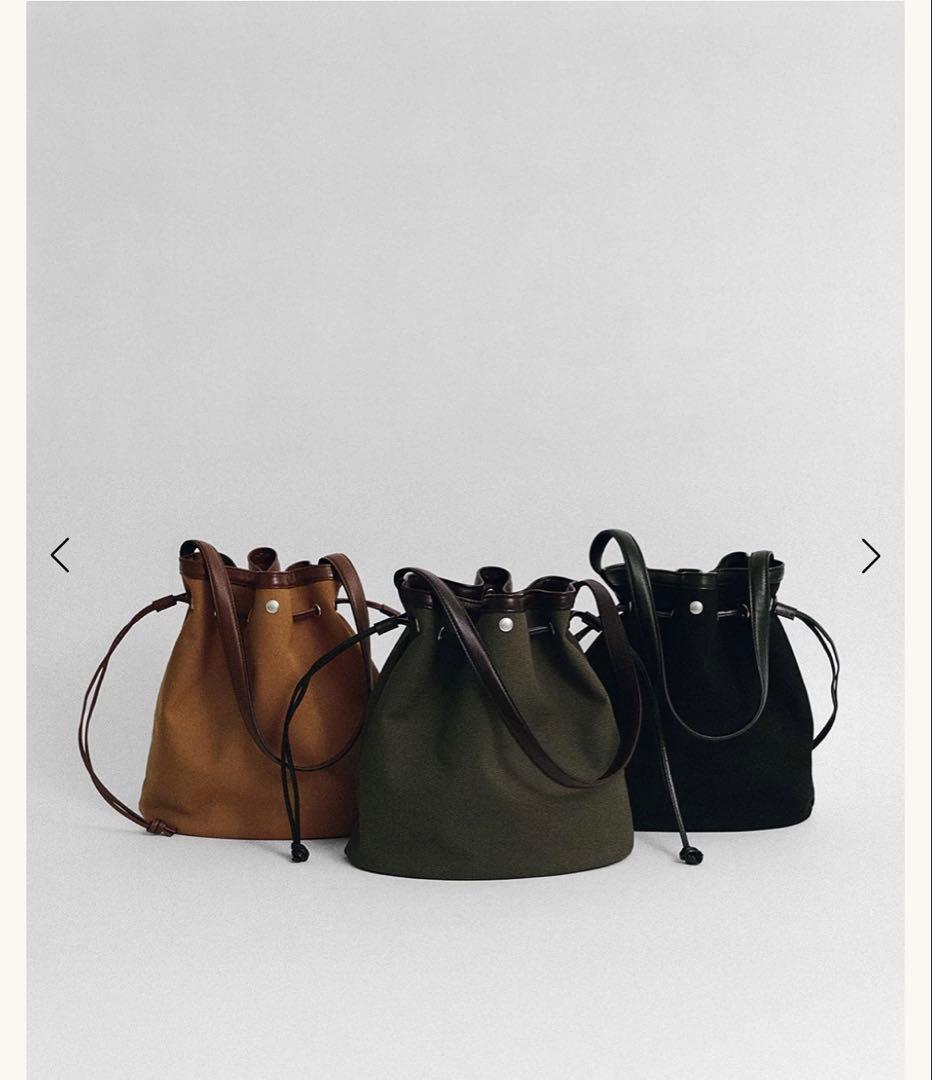This screenshot has width=932, height=1080.
Task: Click the silver snap button on the green bag
Action: click(x=505, y=622)
